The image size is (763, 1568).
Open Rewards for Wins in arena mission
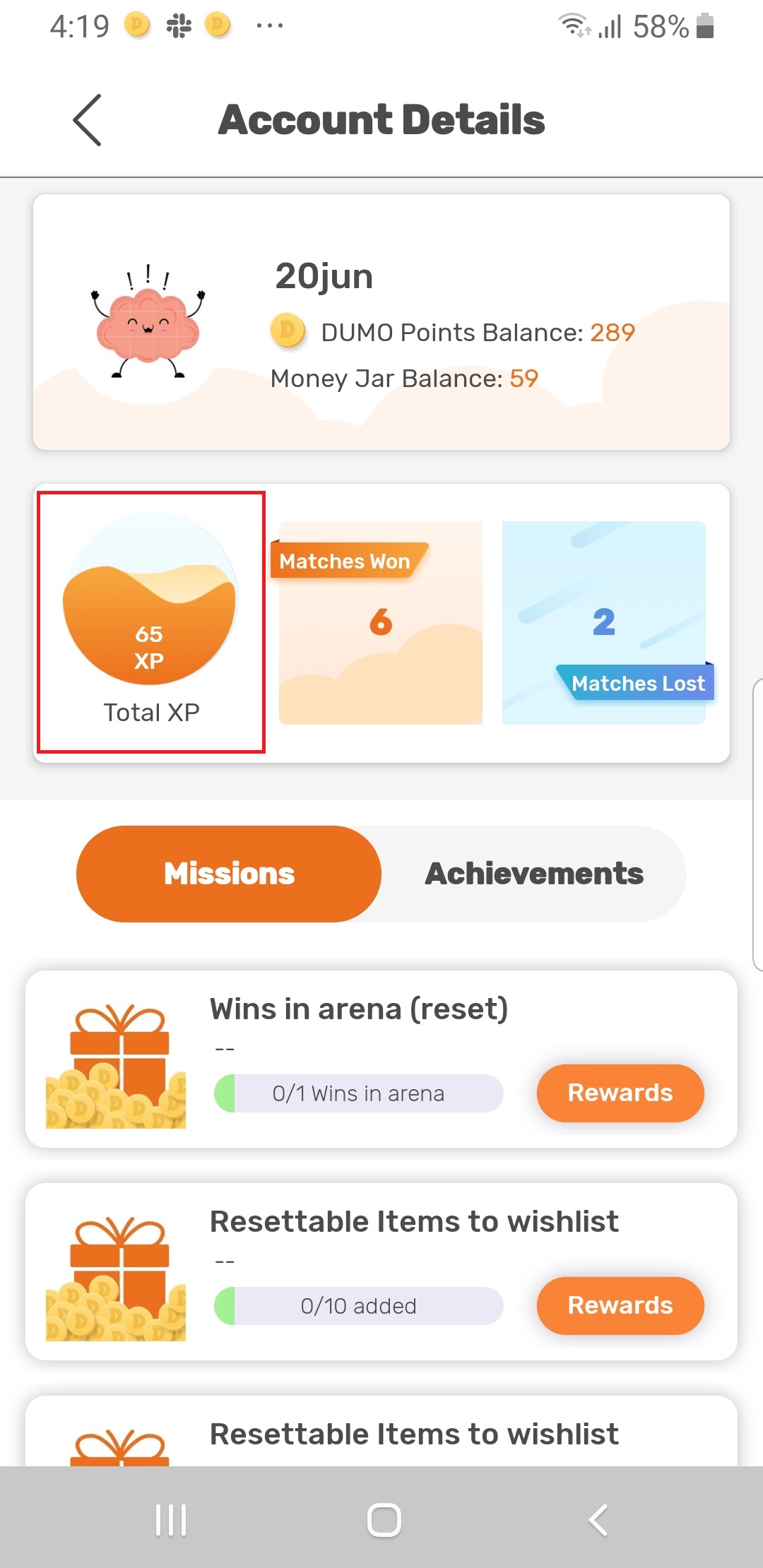(x=620, y=1093)
